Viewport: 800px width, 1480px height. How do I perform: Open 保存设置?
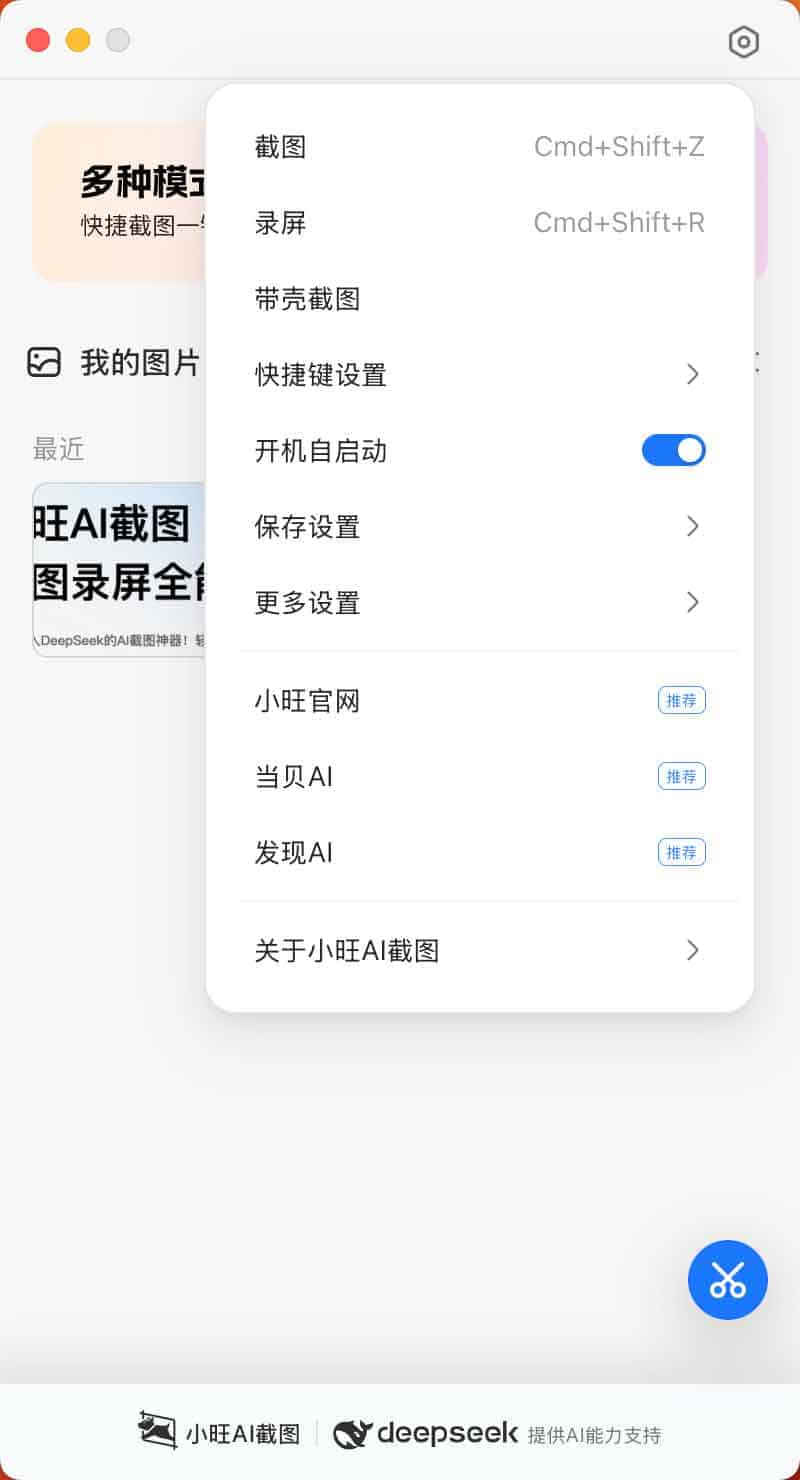point(478,527)
